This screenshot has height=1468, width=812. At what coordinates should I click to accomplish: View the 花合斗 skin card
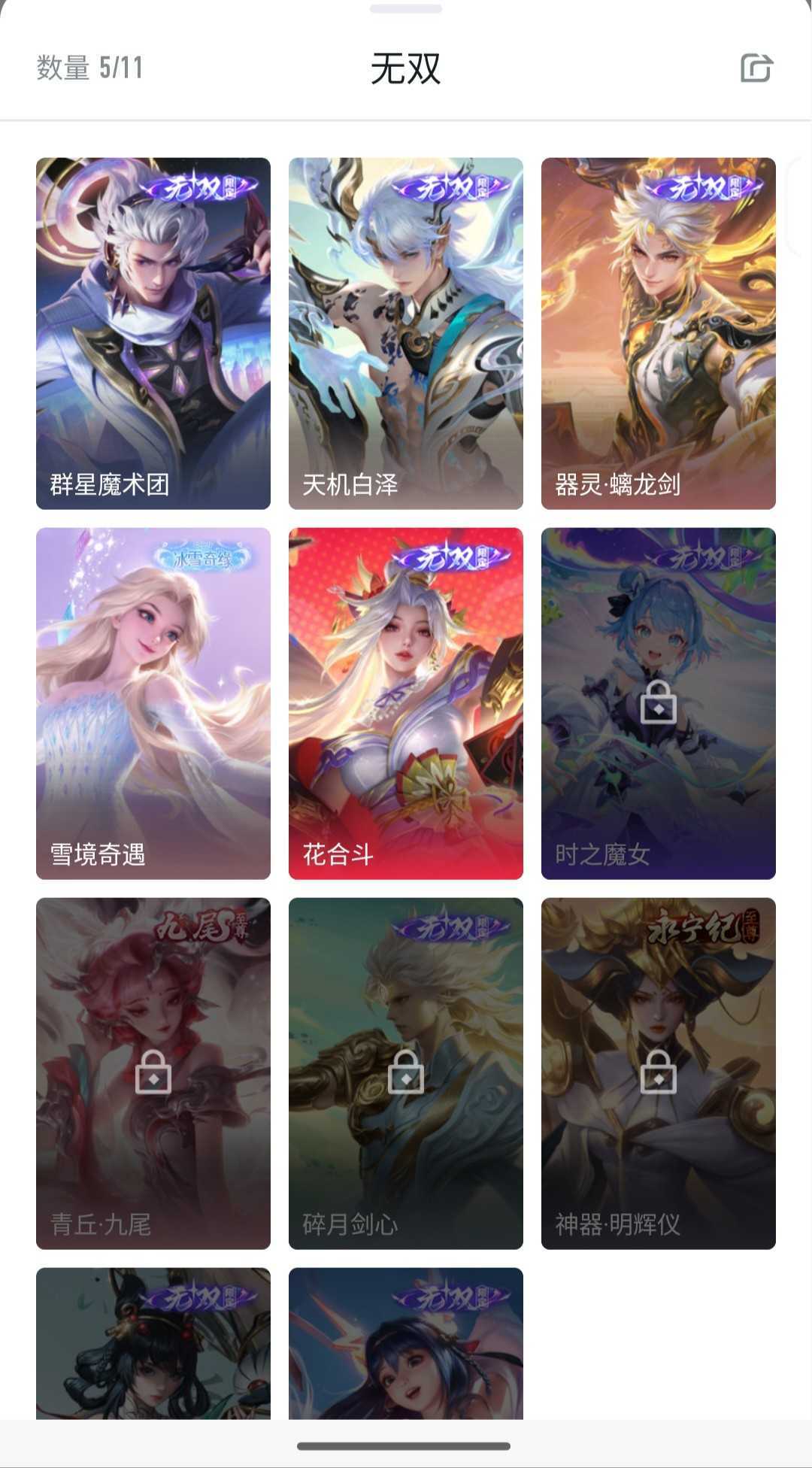click(406, 703)
